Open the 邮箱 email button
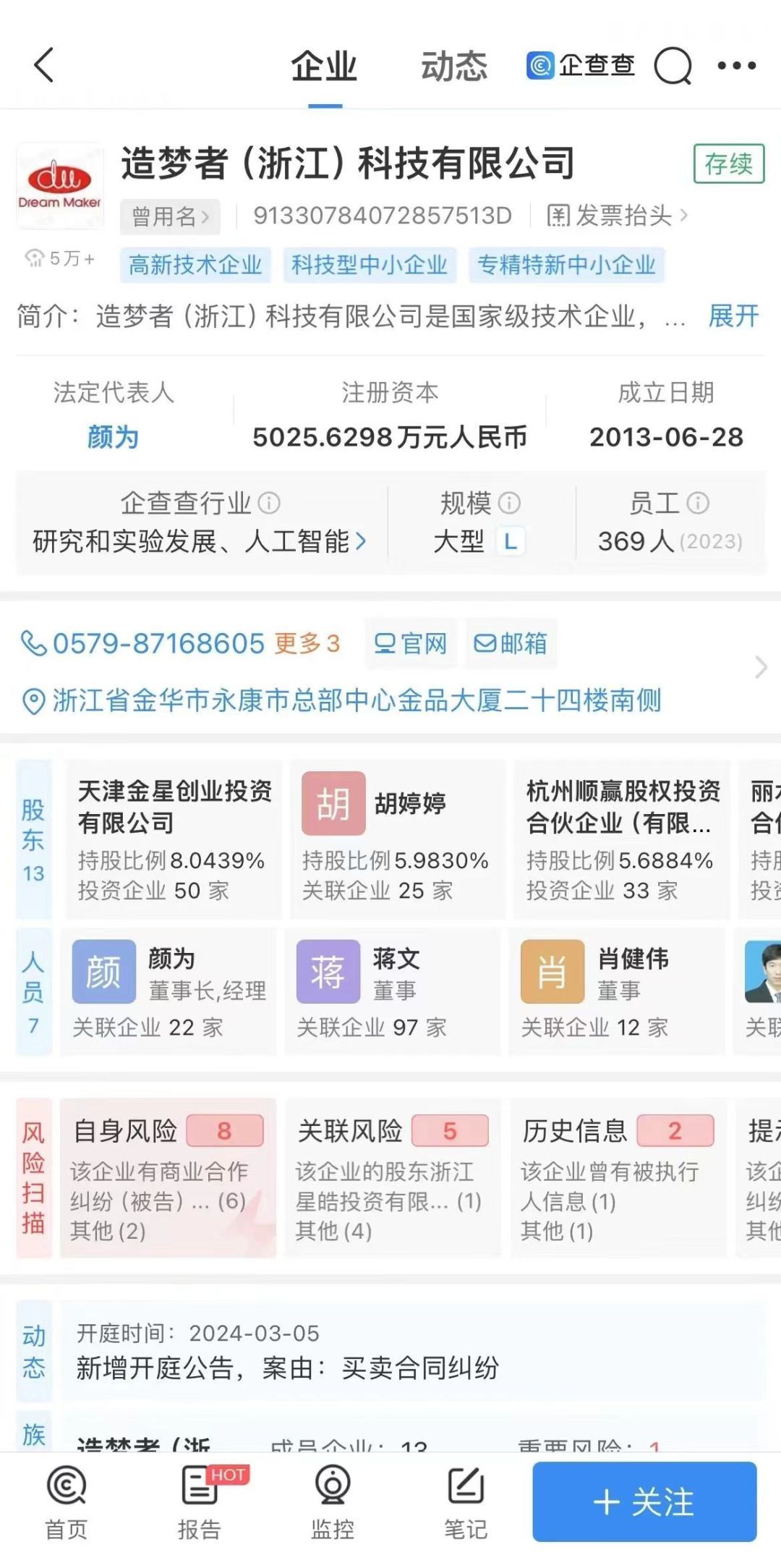 tap(511, 643)
